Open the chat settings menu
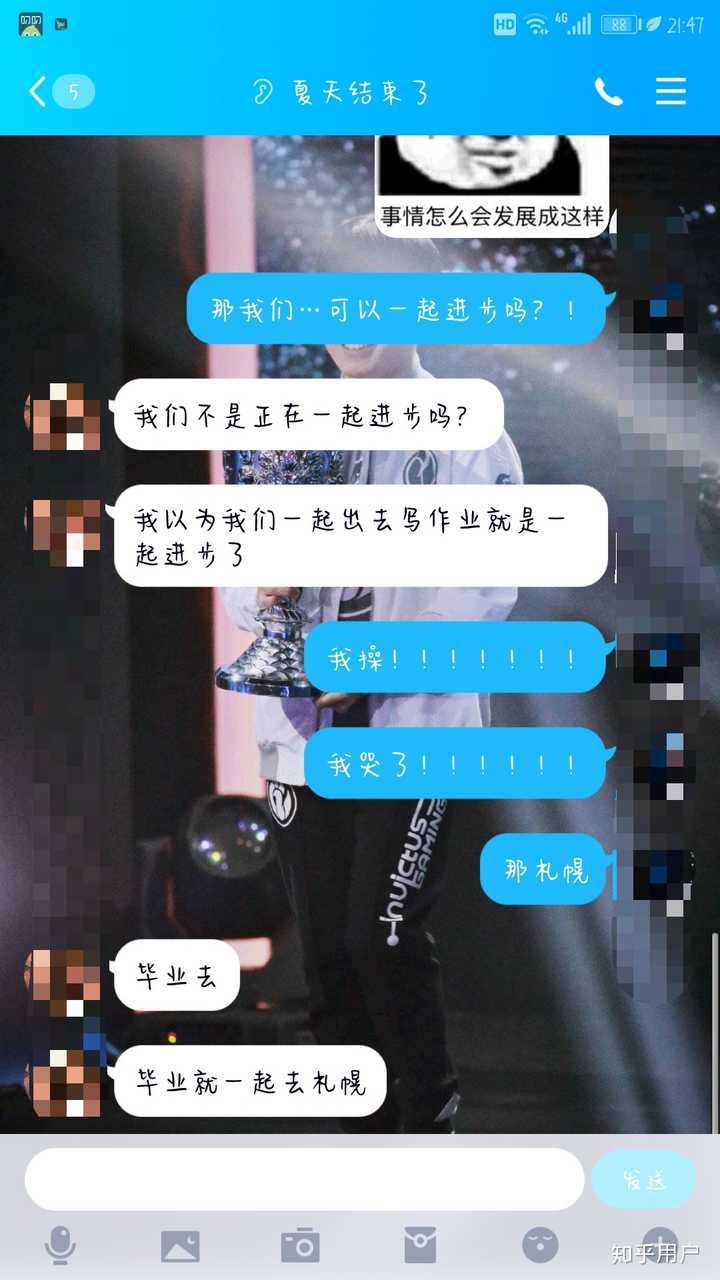 [x=670, y=92]
